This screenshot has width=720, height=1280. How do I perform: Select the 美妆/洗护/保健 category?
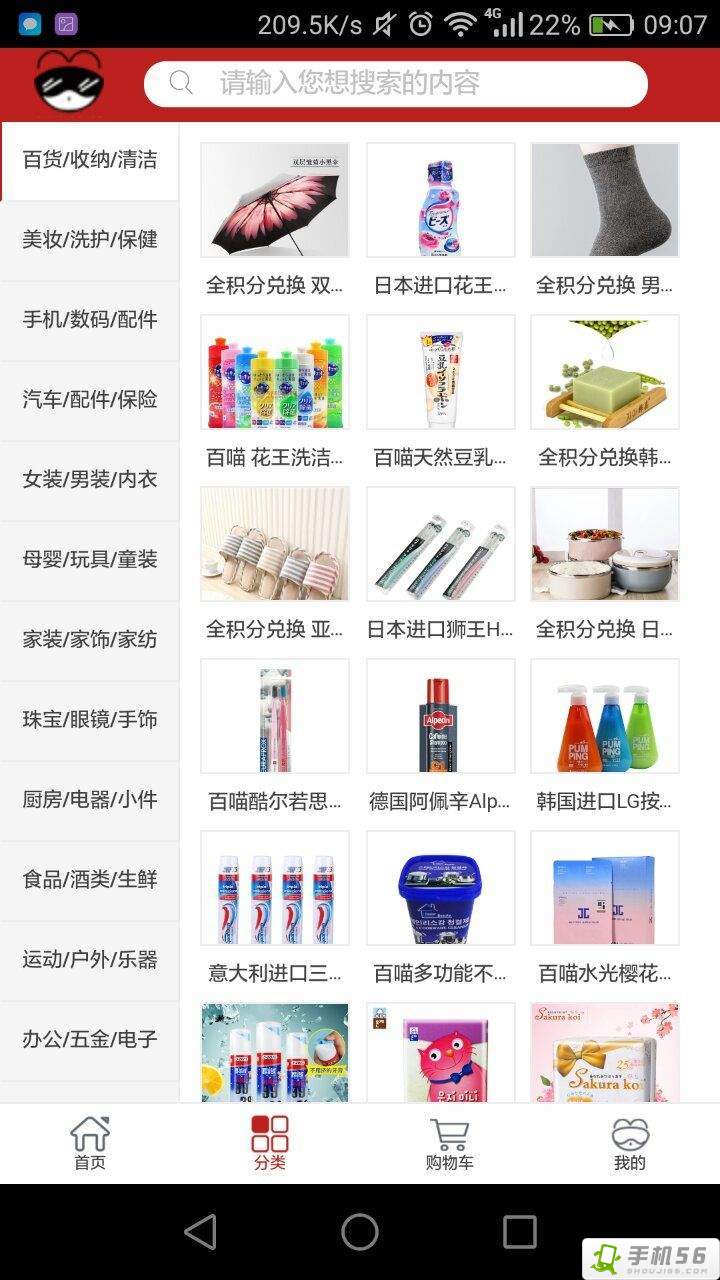pos(90,240)
